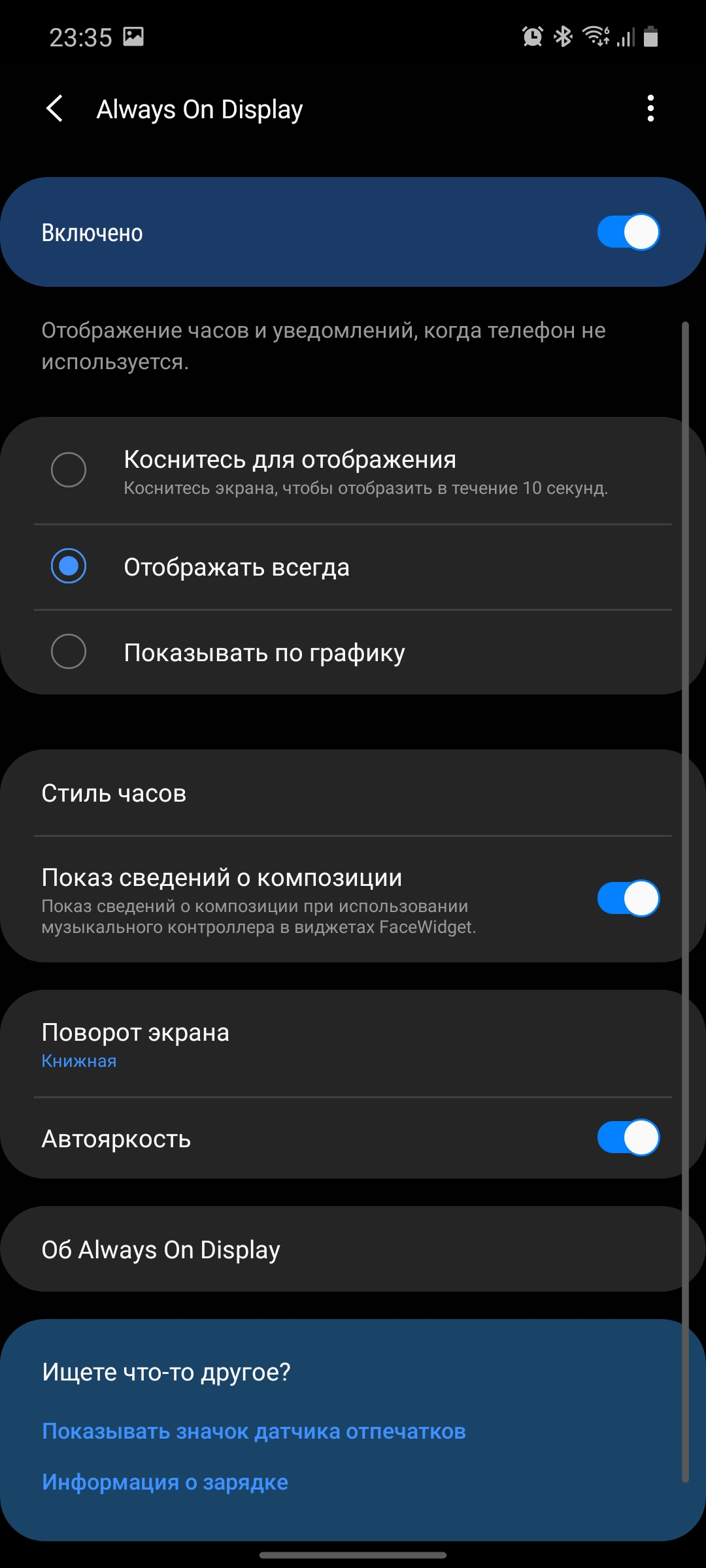Select Коснитесь для отображения option

tap(69, 470)
